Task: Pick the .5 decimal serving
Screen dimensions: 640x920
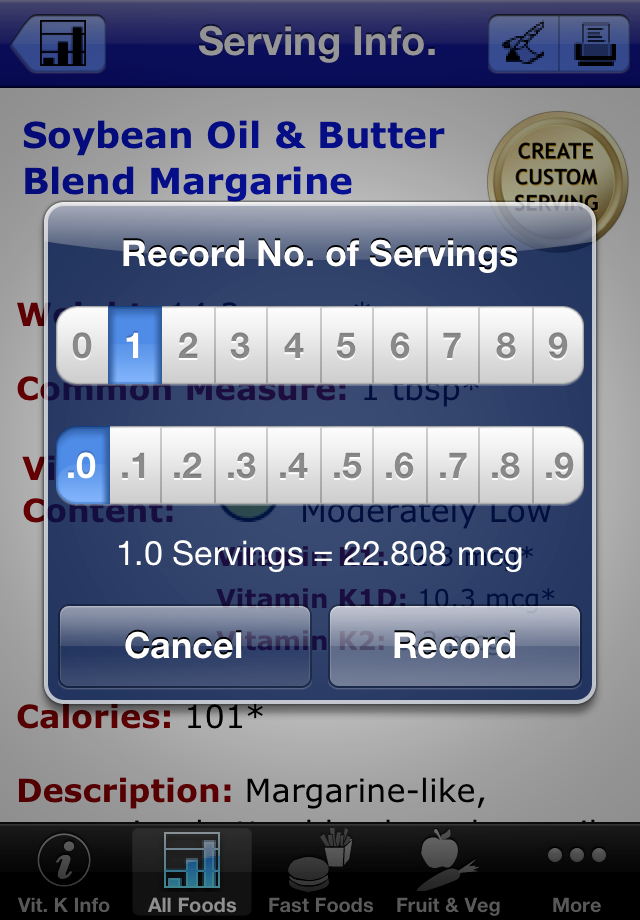Action: 346,466
